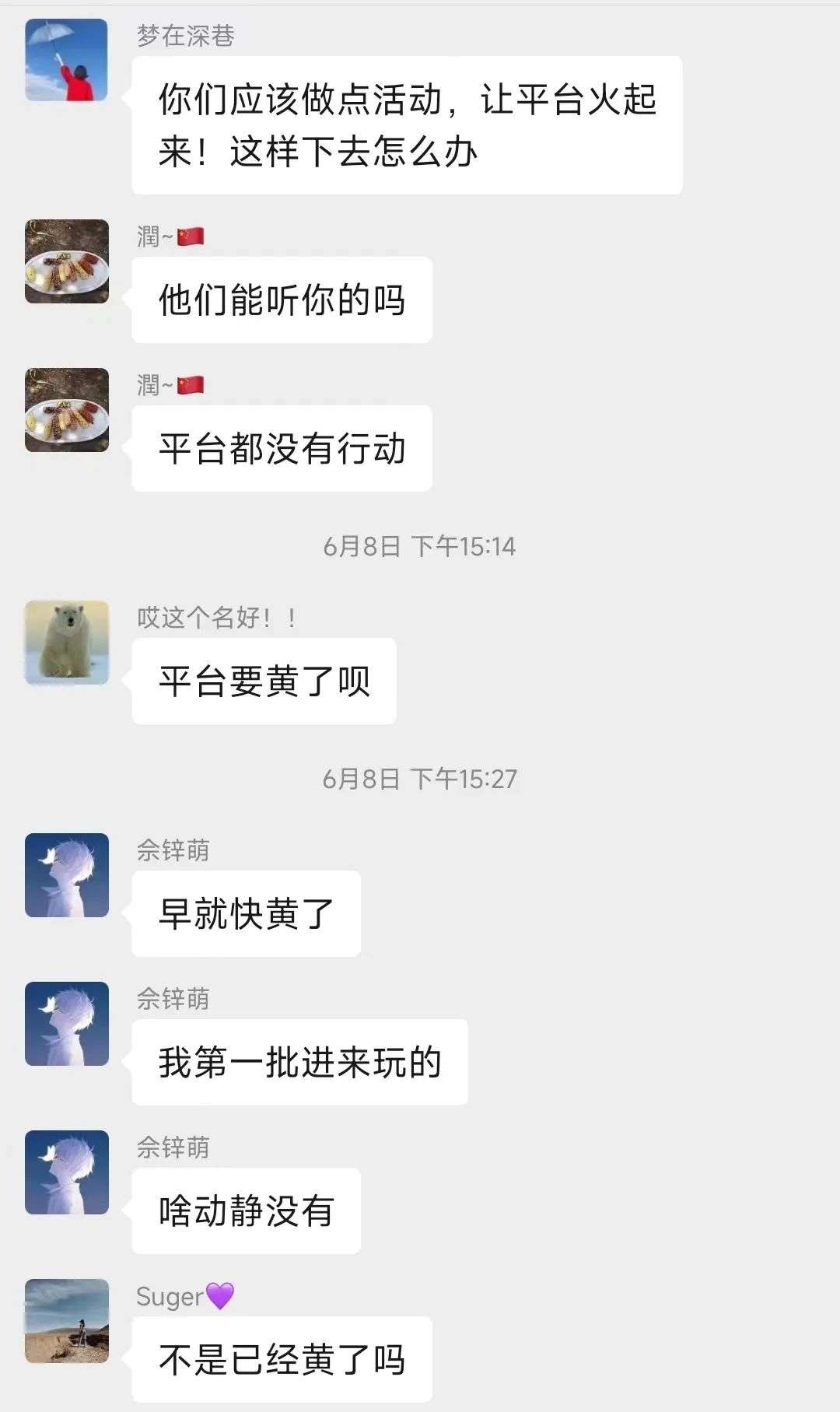Tap 潤~ avatar beside 平台都没有行动
This screenshot has height=1412, width=840.
pyautogui.click(x=67, y=410)
